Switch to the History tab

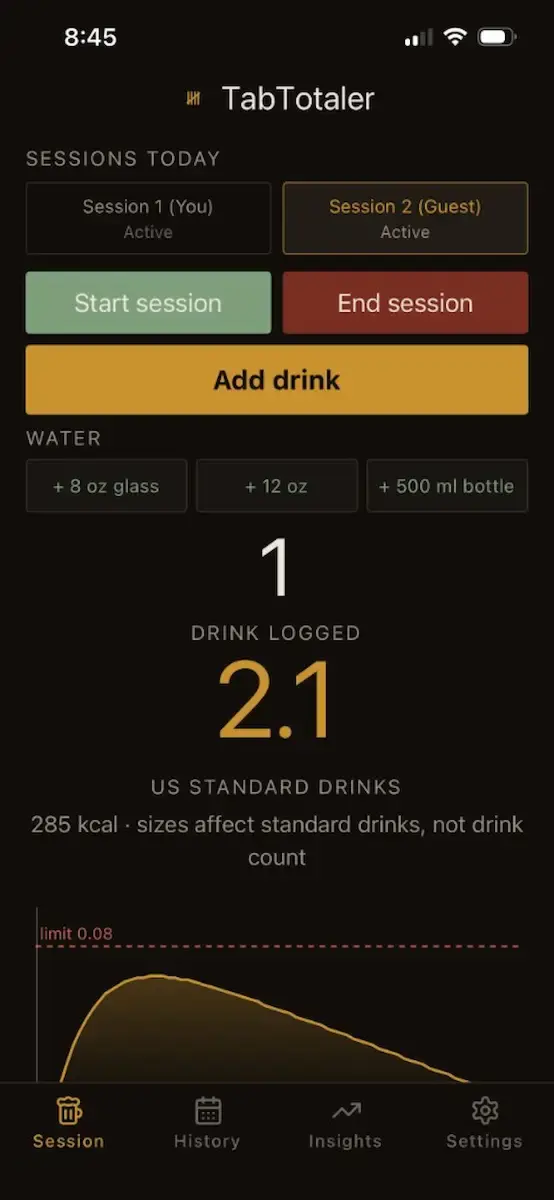tap(207, 1123)
